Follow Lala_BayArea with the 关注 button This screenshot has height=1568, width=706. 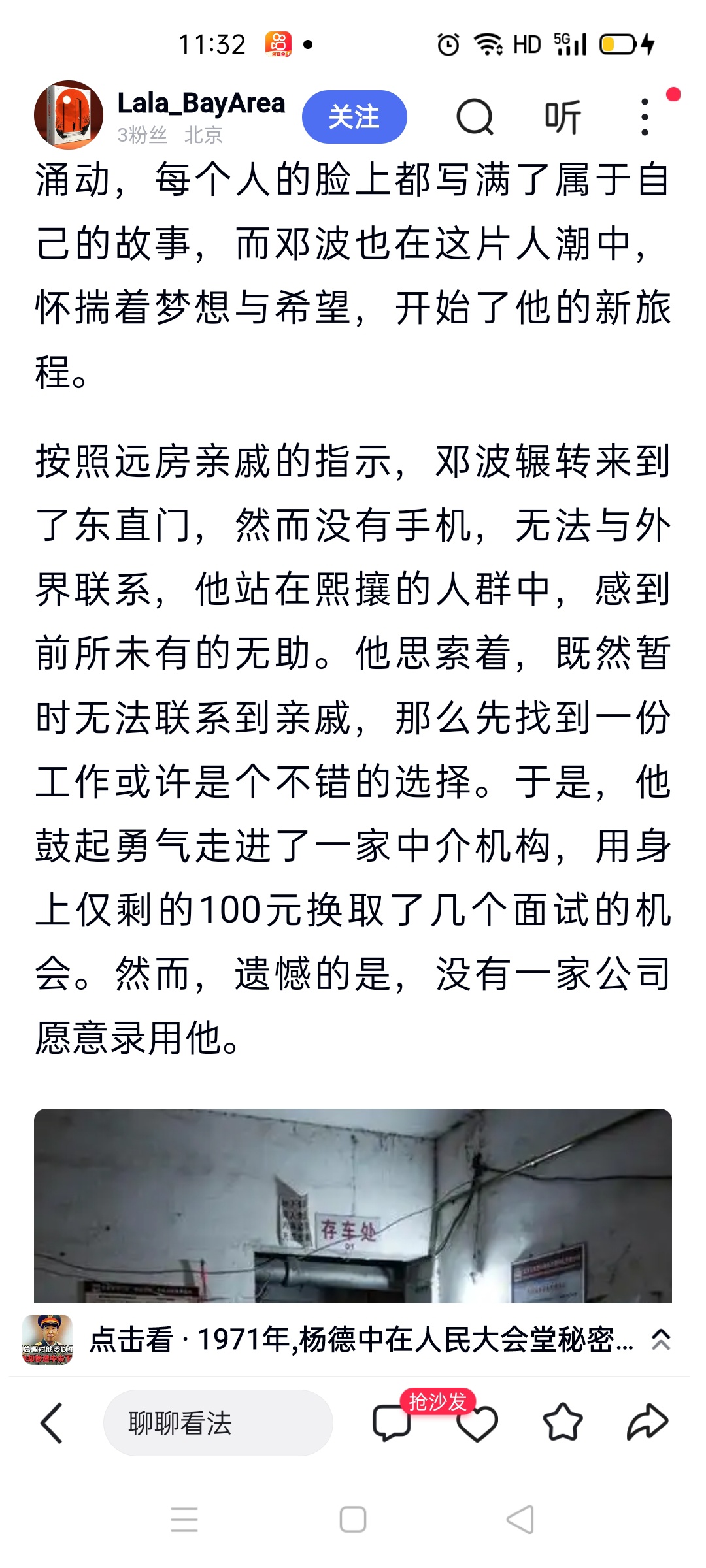354,117
